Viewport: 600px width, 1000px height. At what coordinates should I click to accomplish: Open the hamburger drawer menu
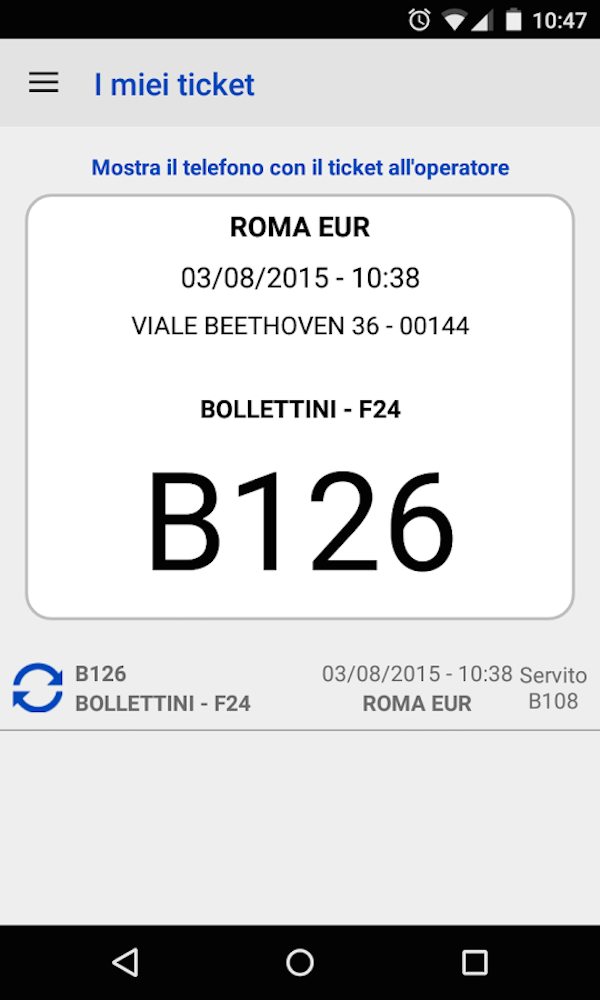coord(43,83)
